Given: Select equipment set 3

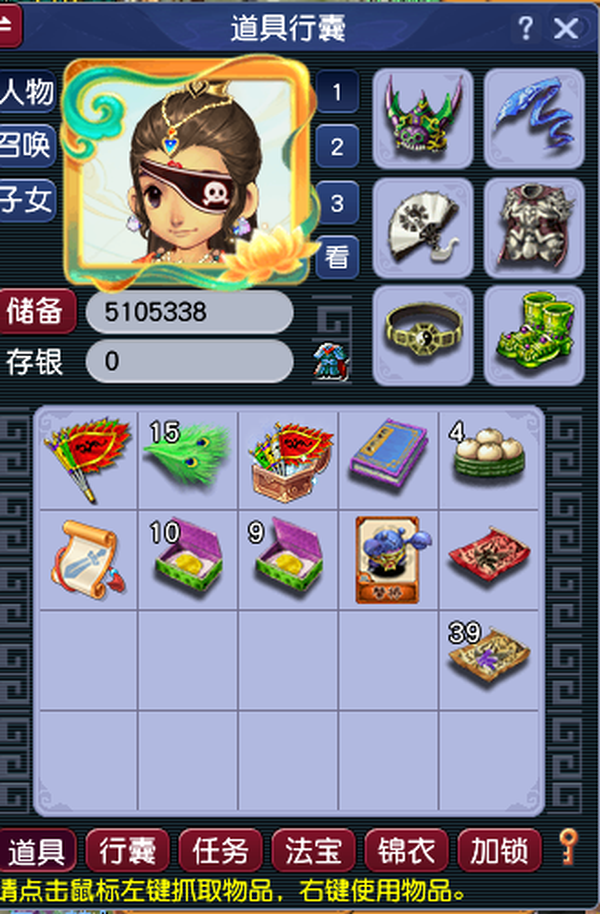Looking at the screenshot, I should [337, 203].
